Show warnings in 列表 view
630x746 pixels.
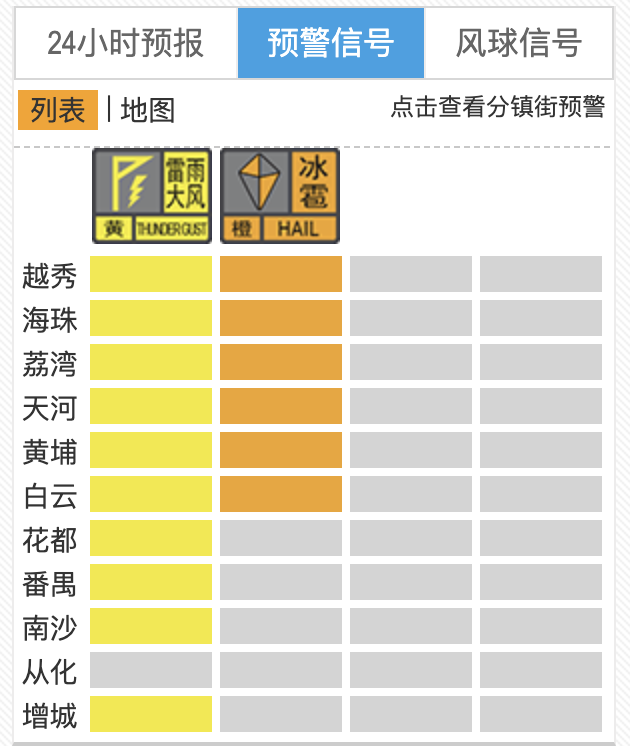tap(58, 110)
